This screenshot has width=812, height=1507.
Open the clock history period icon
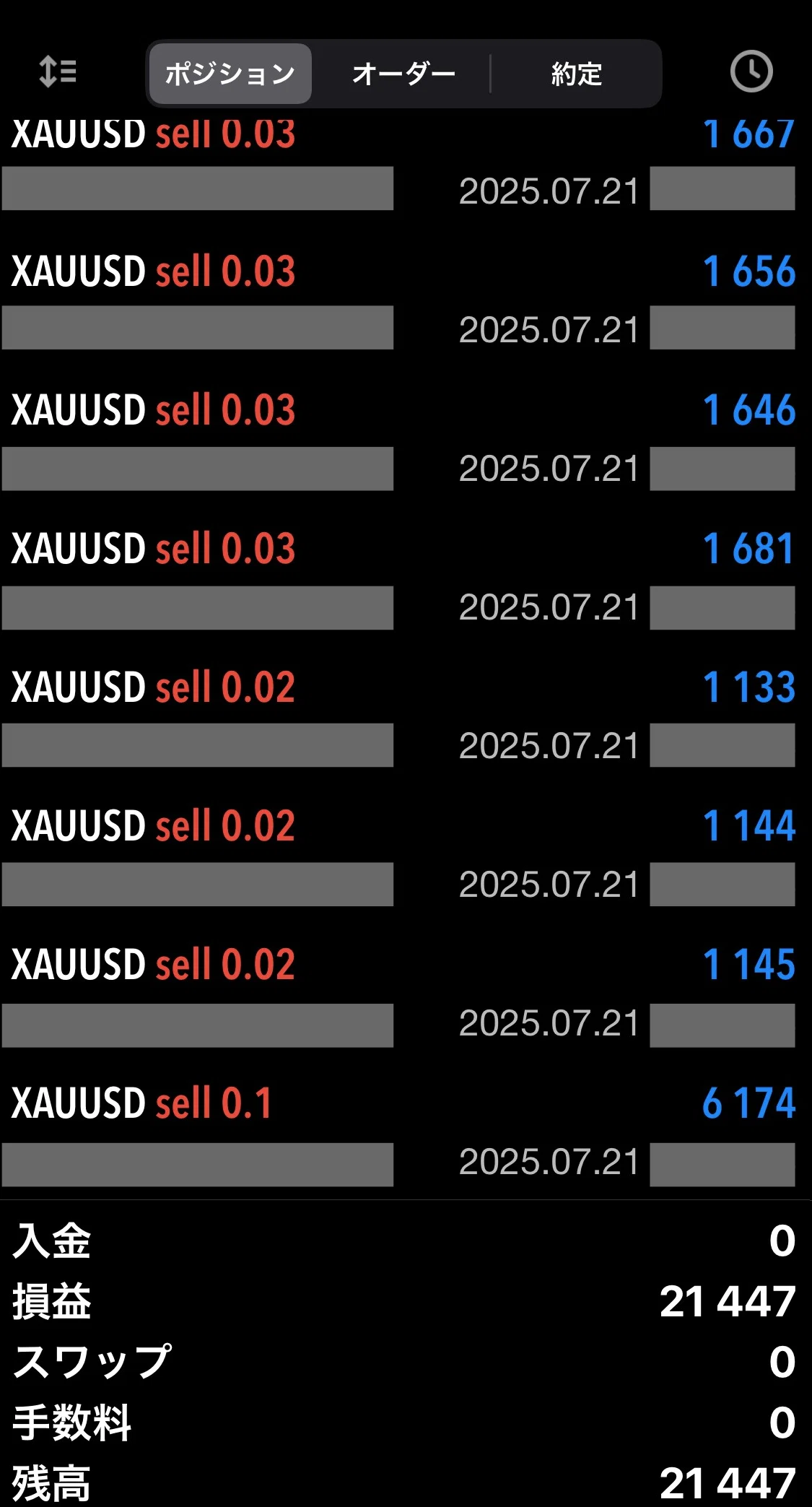pos(751,71)
